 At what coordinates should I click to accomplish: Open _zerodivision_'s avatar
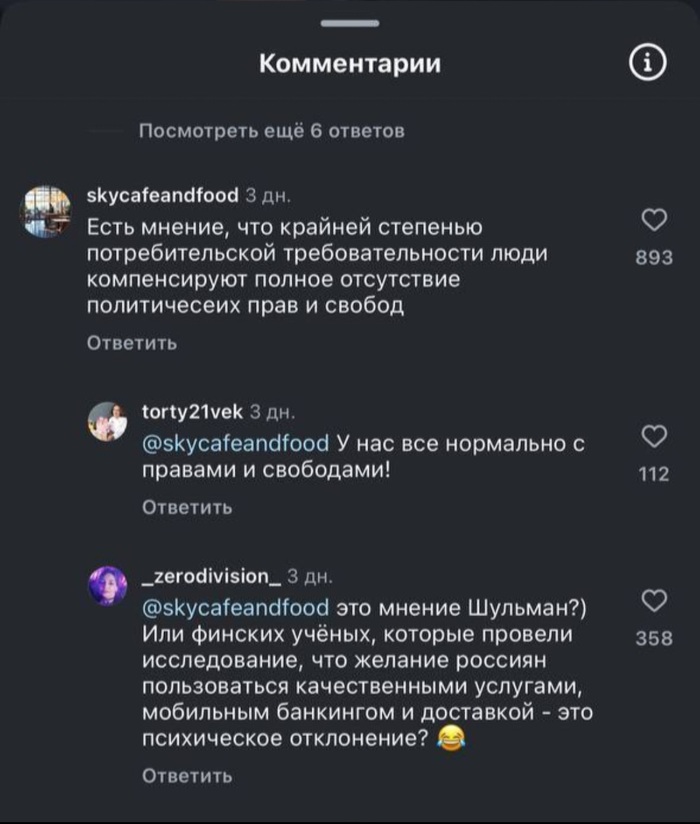pyautogui.click(x=108, y=585)
